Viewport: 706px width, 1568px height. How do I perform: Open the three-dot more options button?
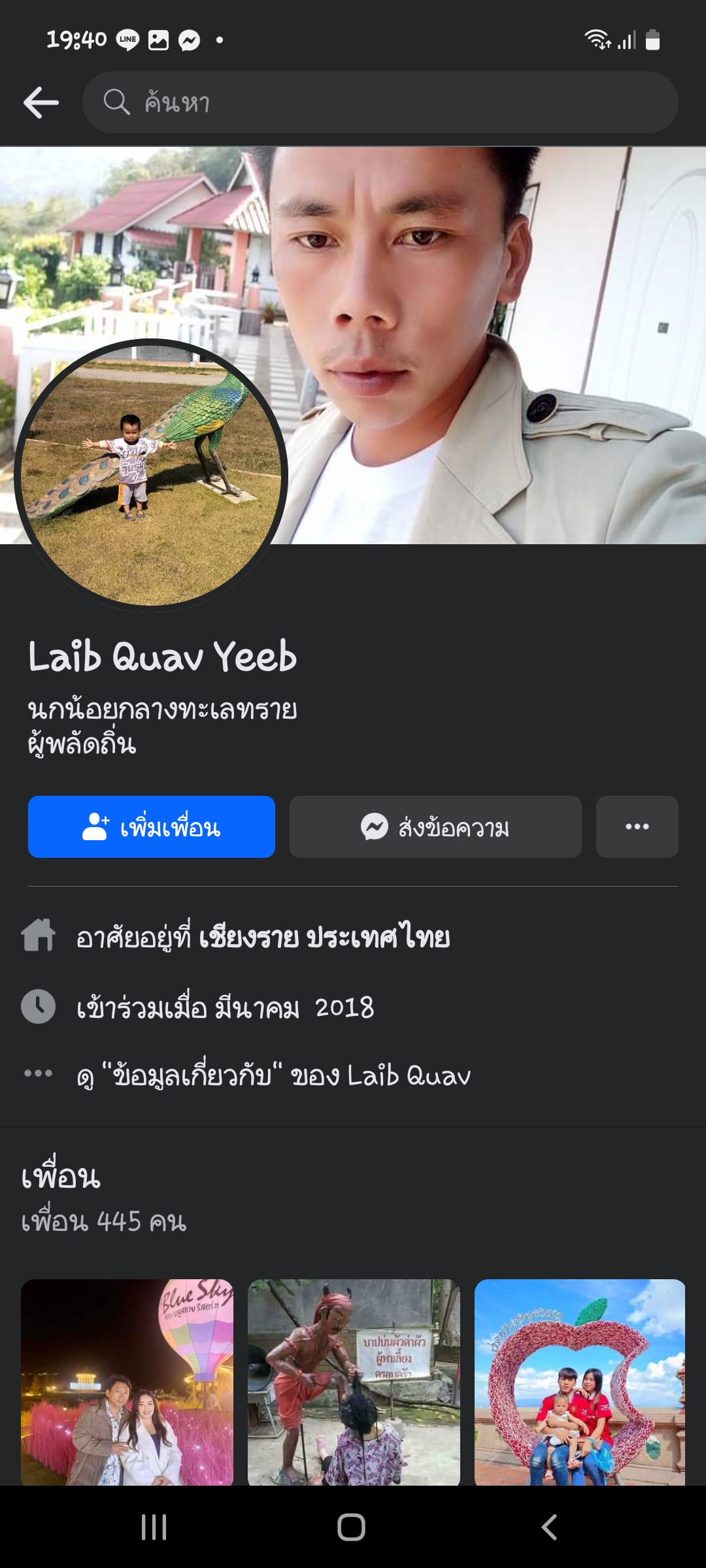[637, 827]
